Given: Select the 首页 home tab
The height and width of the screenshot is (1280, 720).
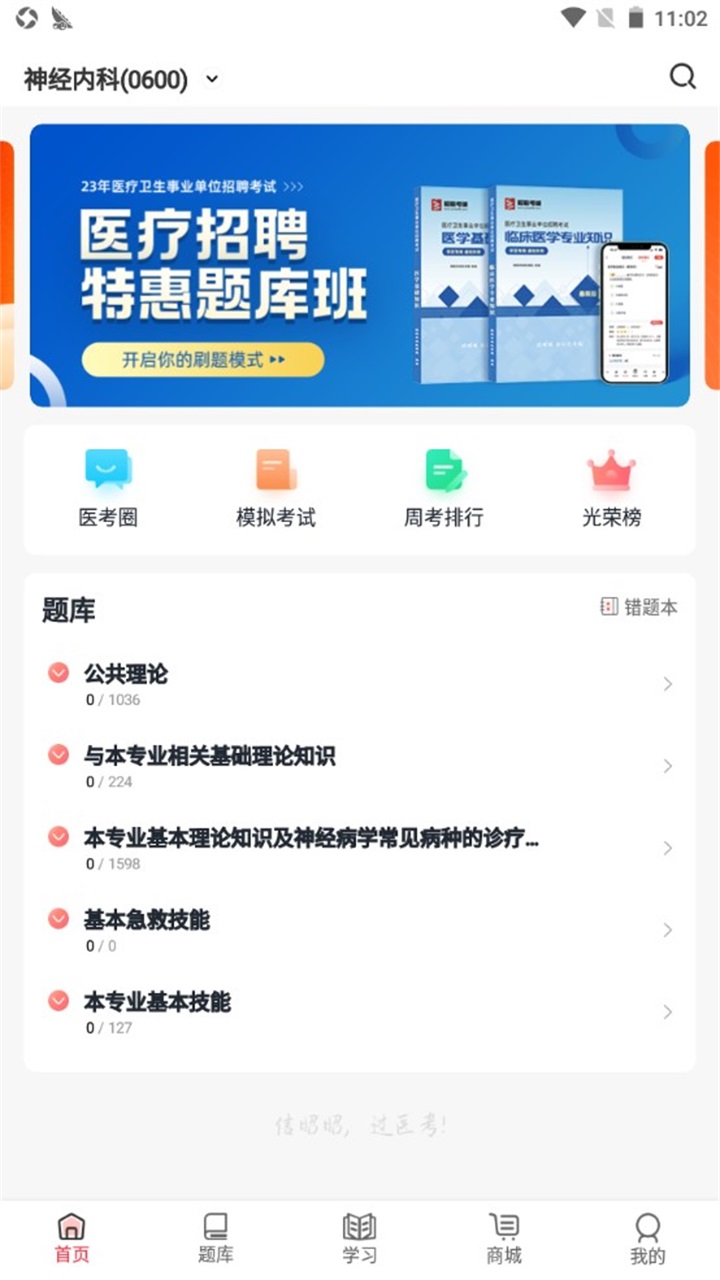Looking at the screenshot, I should [71, 1238].
